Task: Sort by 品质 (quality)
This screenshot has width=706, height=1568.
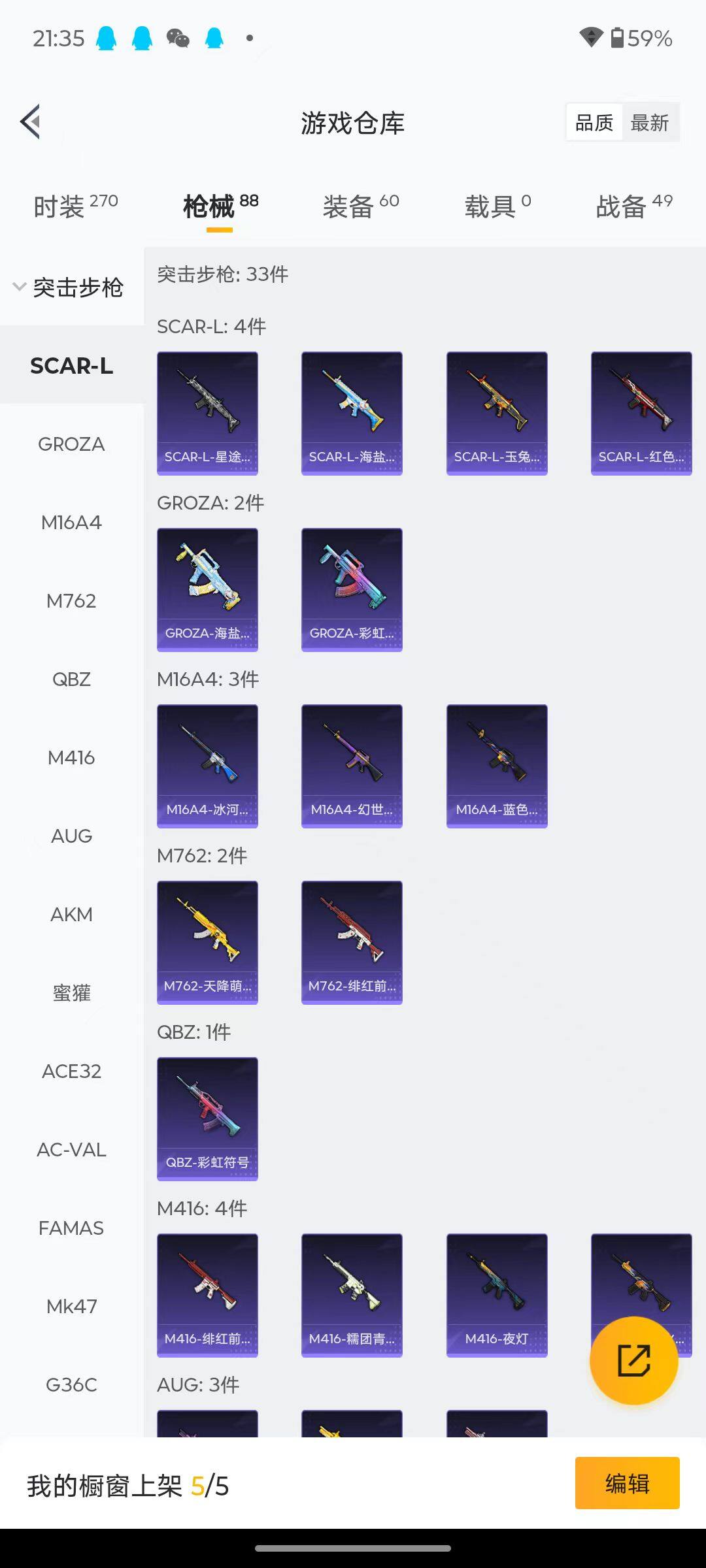Action: [594, 123]
